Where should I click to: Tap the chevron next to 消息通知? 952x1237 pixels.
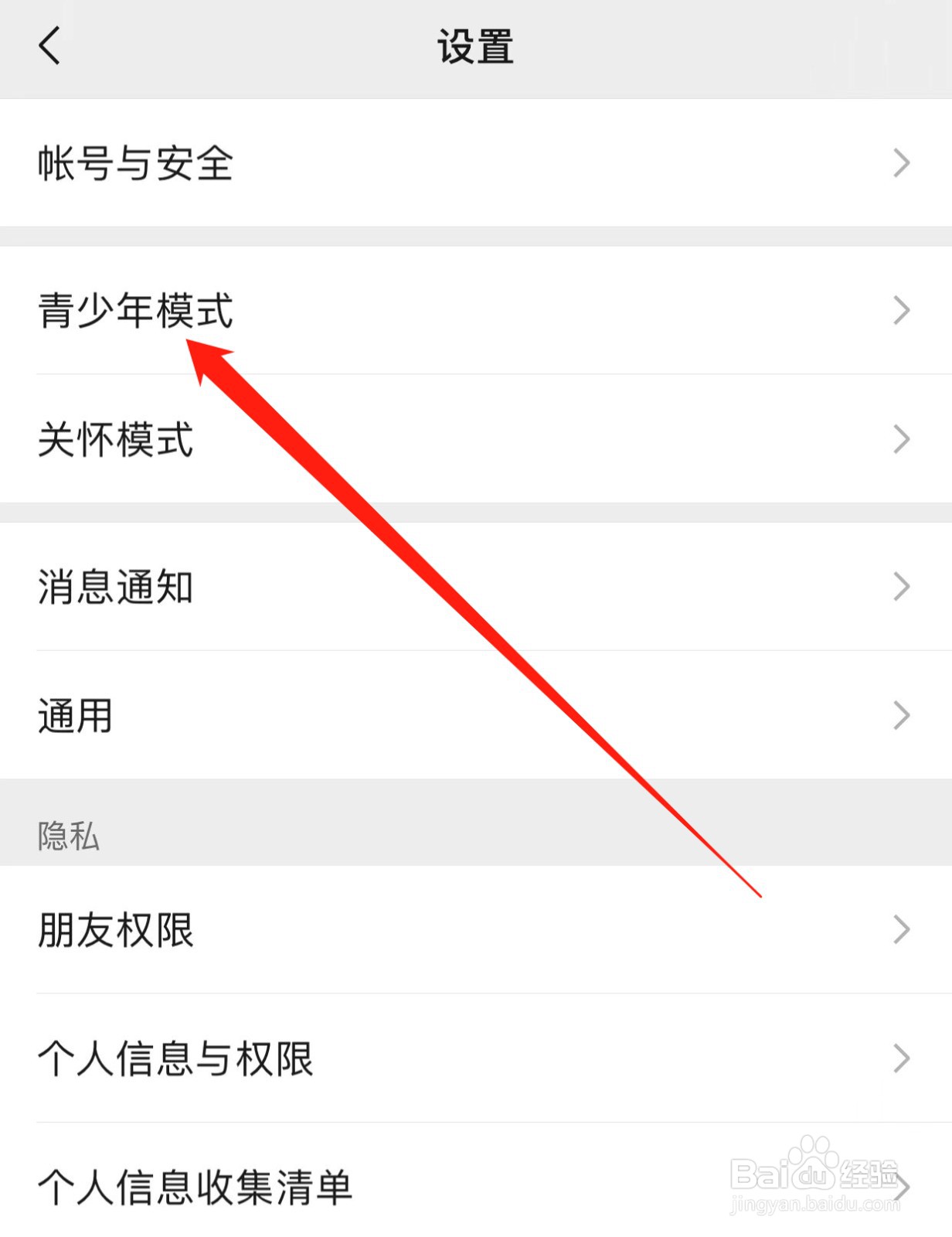(x=901, y=588)
